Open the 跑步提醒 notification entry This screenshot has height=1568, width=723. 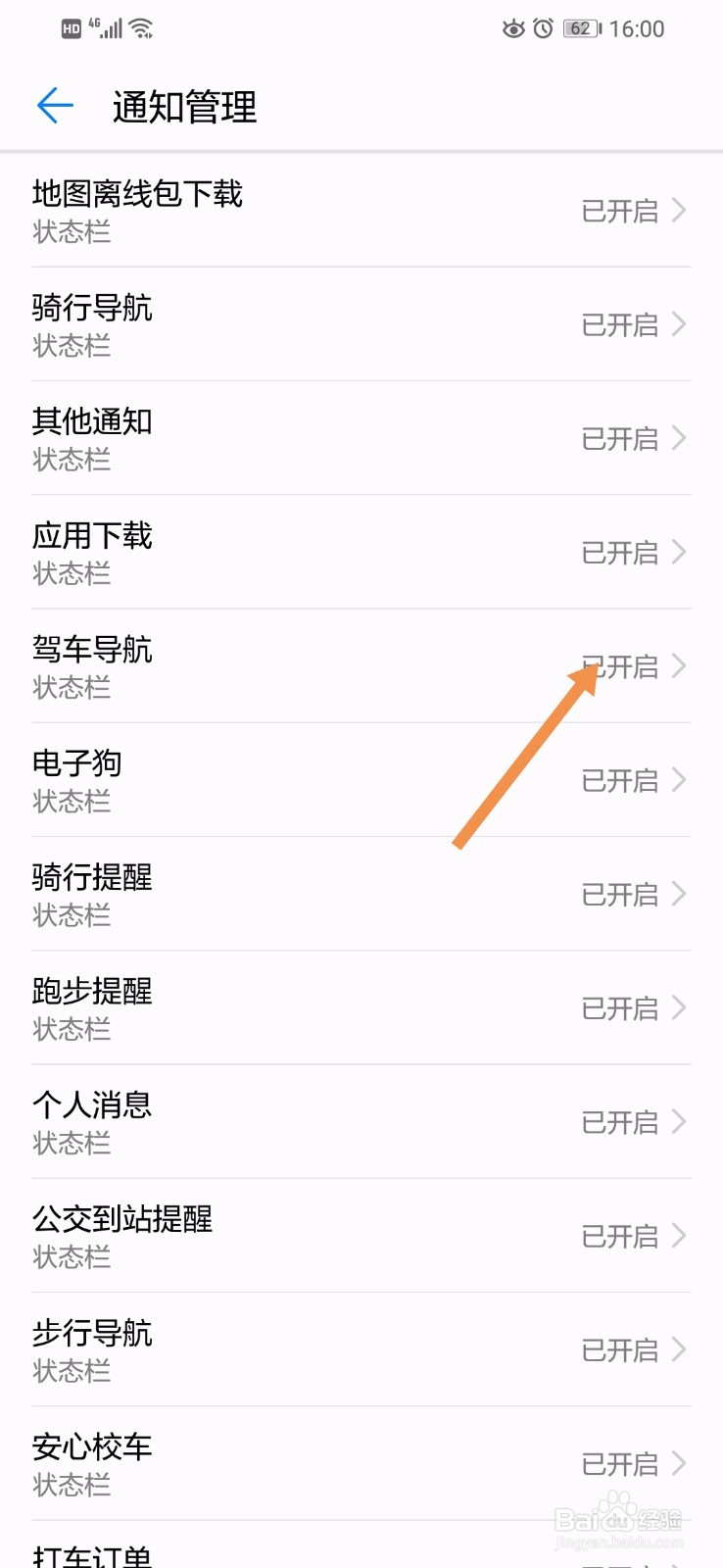[361, 1007]
